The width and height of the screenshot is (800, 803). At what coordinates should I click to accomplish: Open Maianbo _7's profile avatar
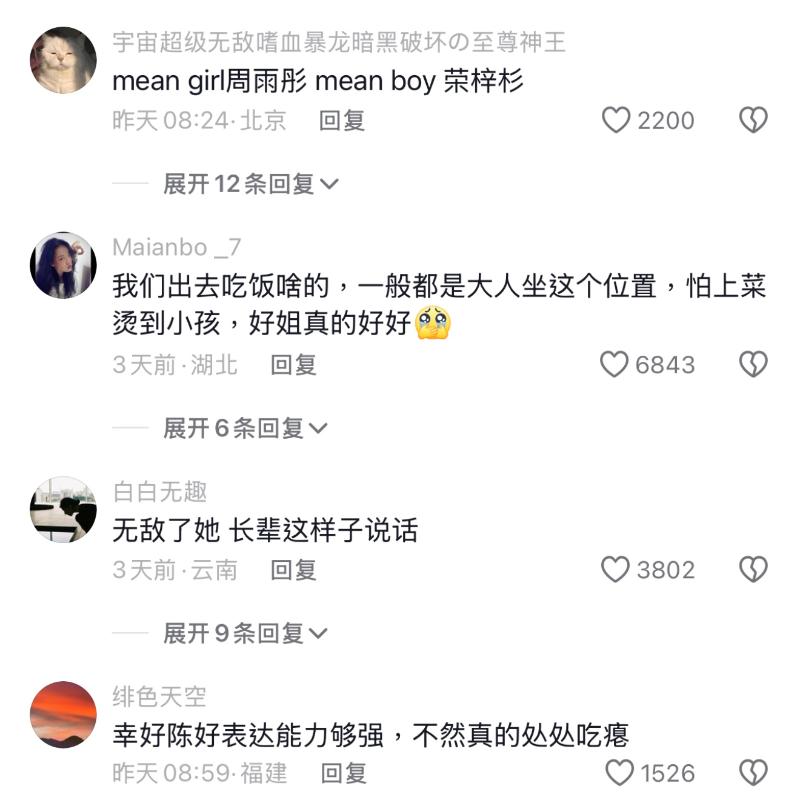[64, 265]
